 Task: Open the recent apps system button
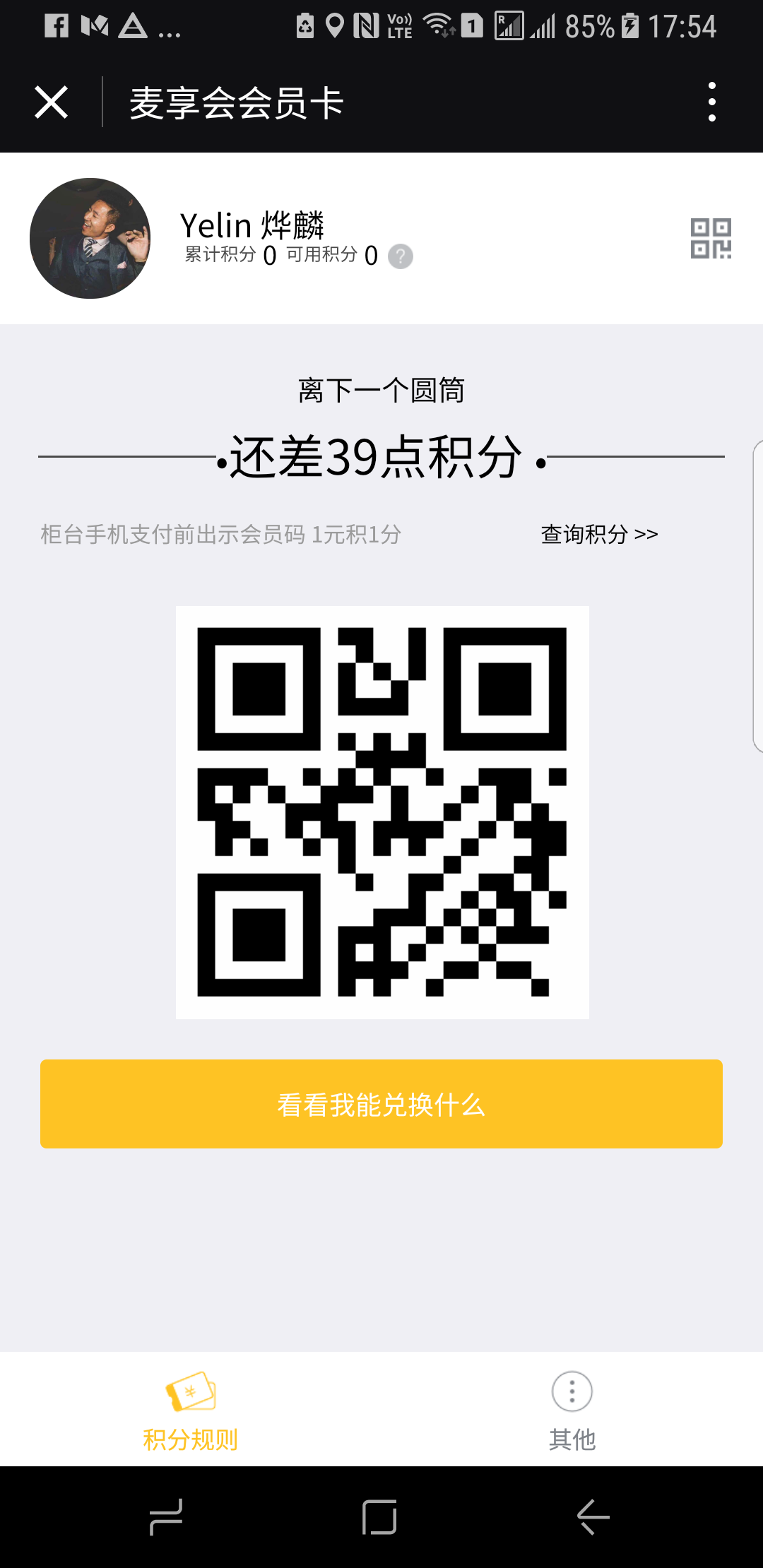(167, 1516)
